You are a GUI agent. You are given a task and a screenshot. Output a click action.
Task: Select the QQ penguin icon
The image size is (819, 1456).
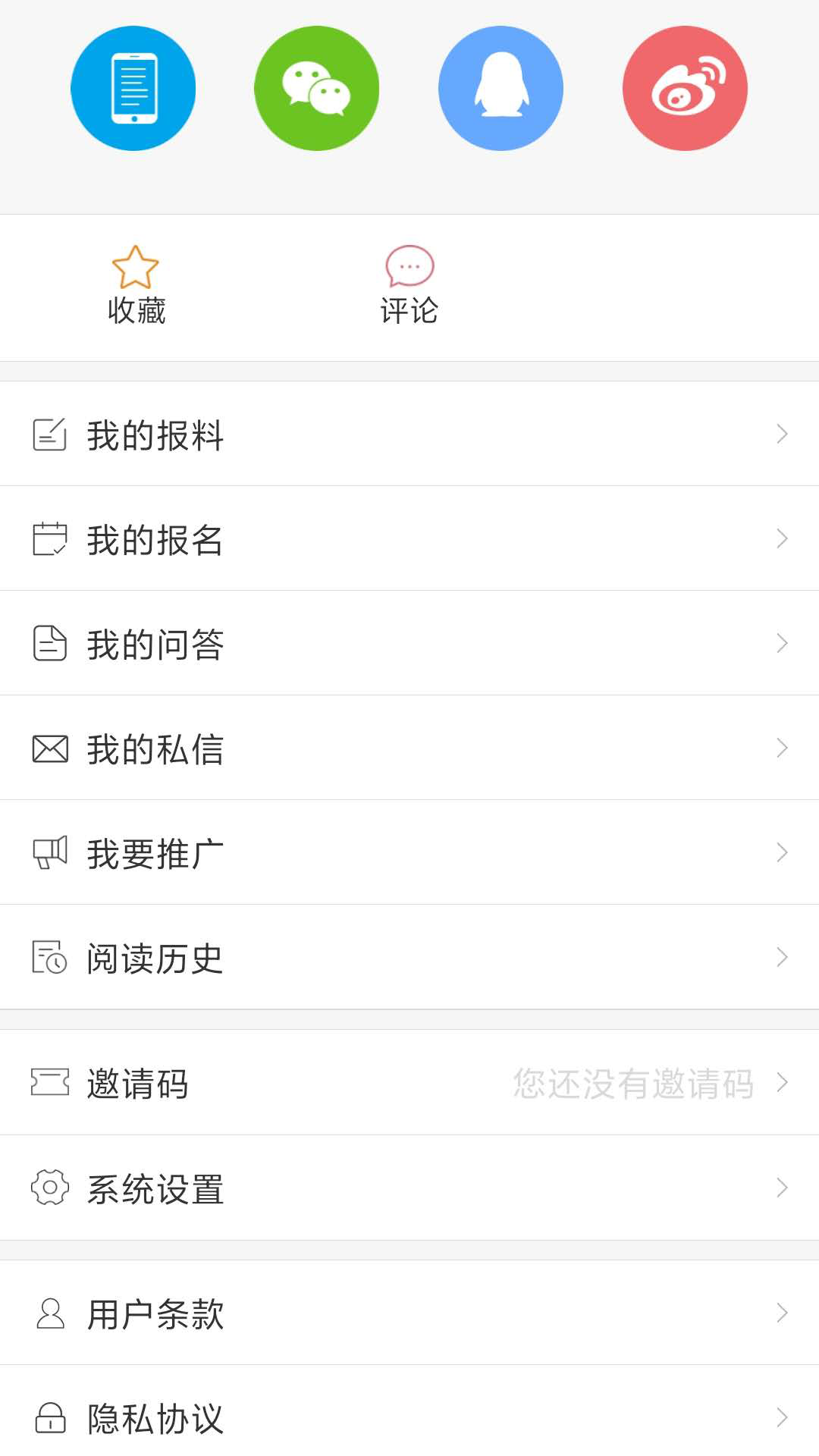500,88
